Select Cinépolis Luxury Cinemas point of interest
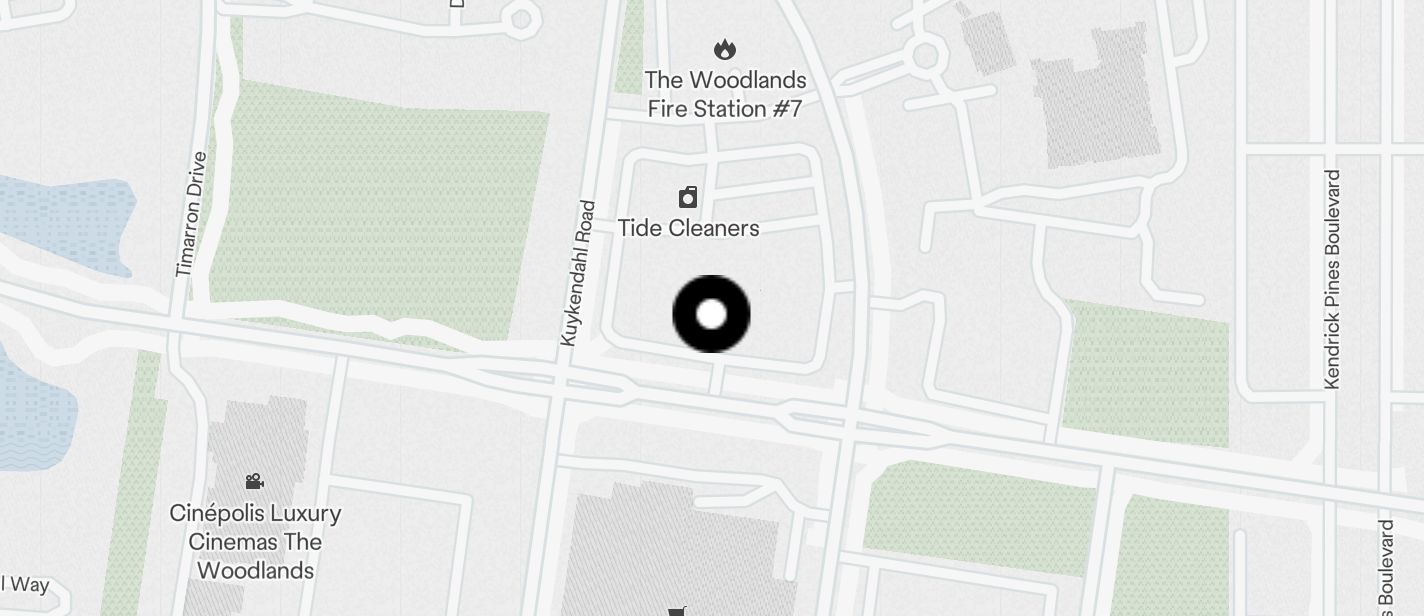This screenshot has height=616, width=1424. pos(255,482)
